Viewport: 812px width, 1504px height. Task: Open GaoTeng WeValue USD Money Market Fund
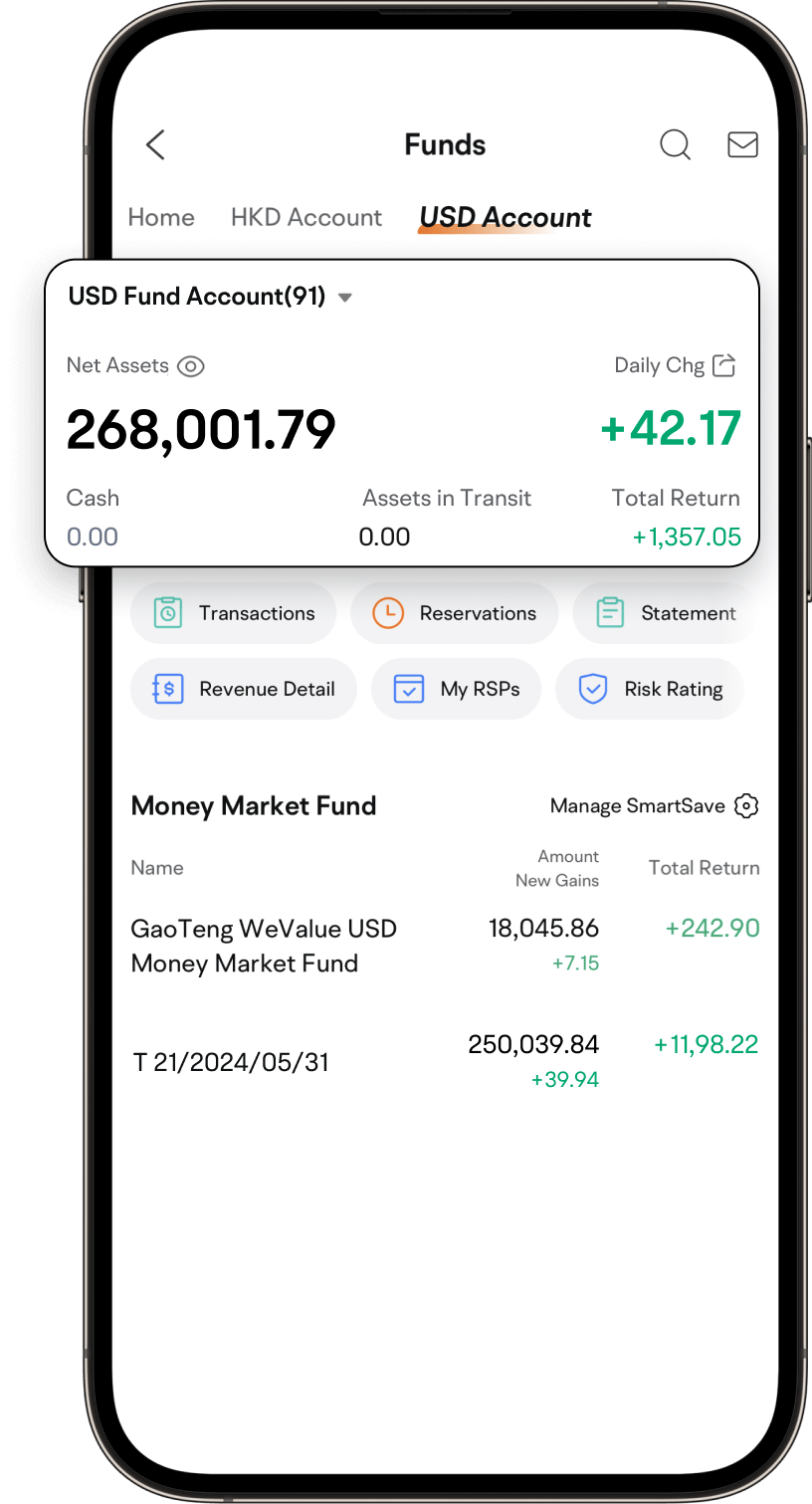pyautogui.click(x=445, y=946)
